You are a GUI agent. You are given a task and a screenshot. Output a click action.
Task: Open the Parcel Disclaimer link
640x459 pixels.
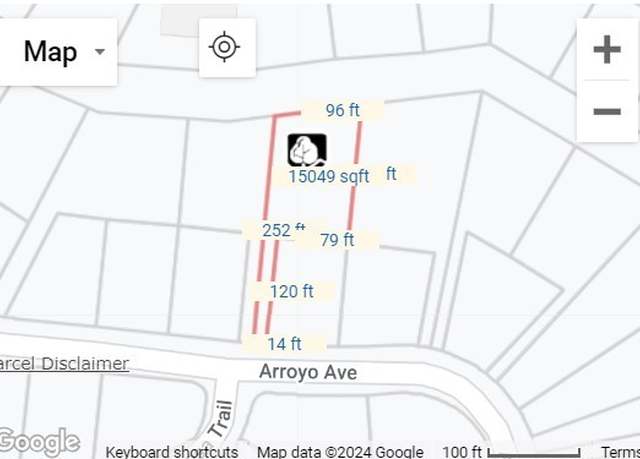[x=64, y=364]
